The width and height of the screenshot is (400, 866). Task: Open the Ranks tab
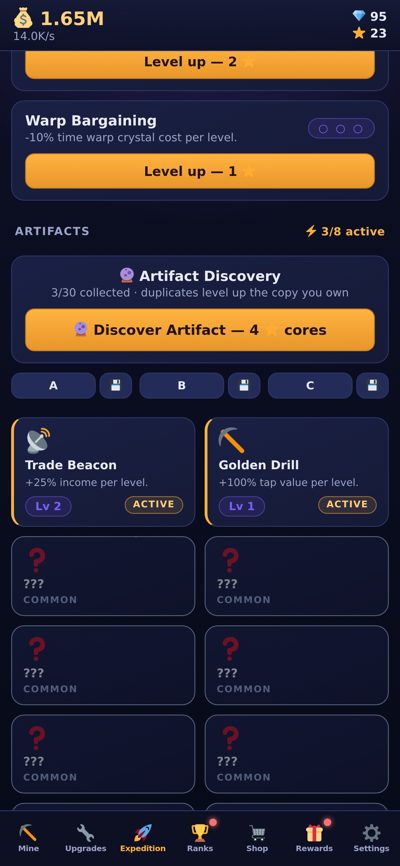(200, 838)
